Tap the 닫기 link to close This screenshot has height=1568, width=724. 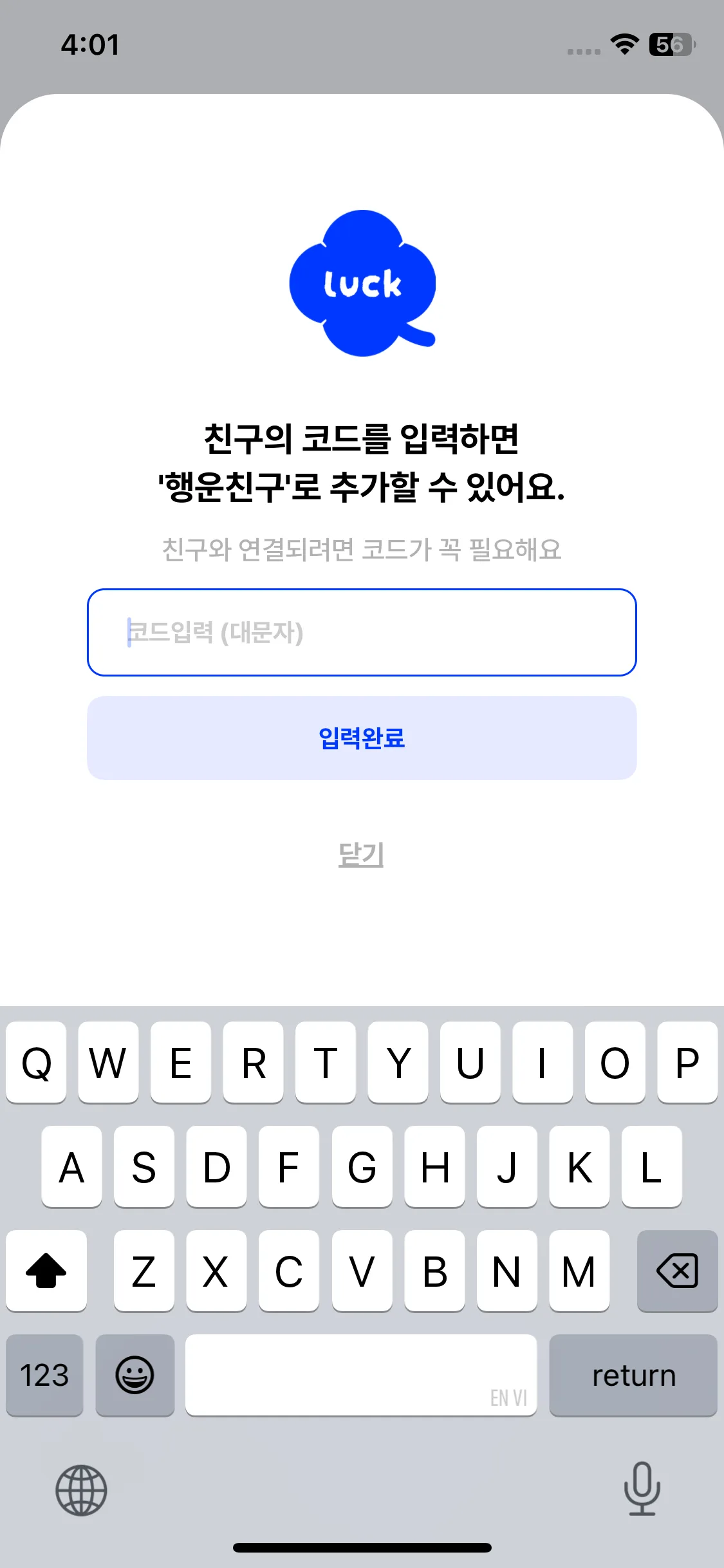click(x=362, y=855)
